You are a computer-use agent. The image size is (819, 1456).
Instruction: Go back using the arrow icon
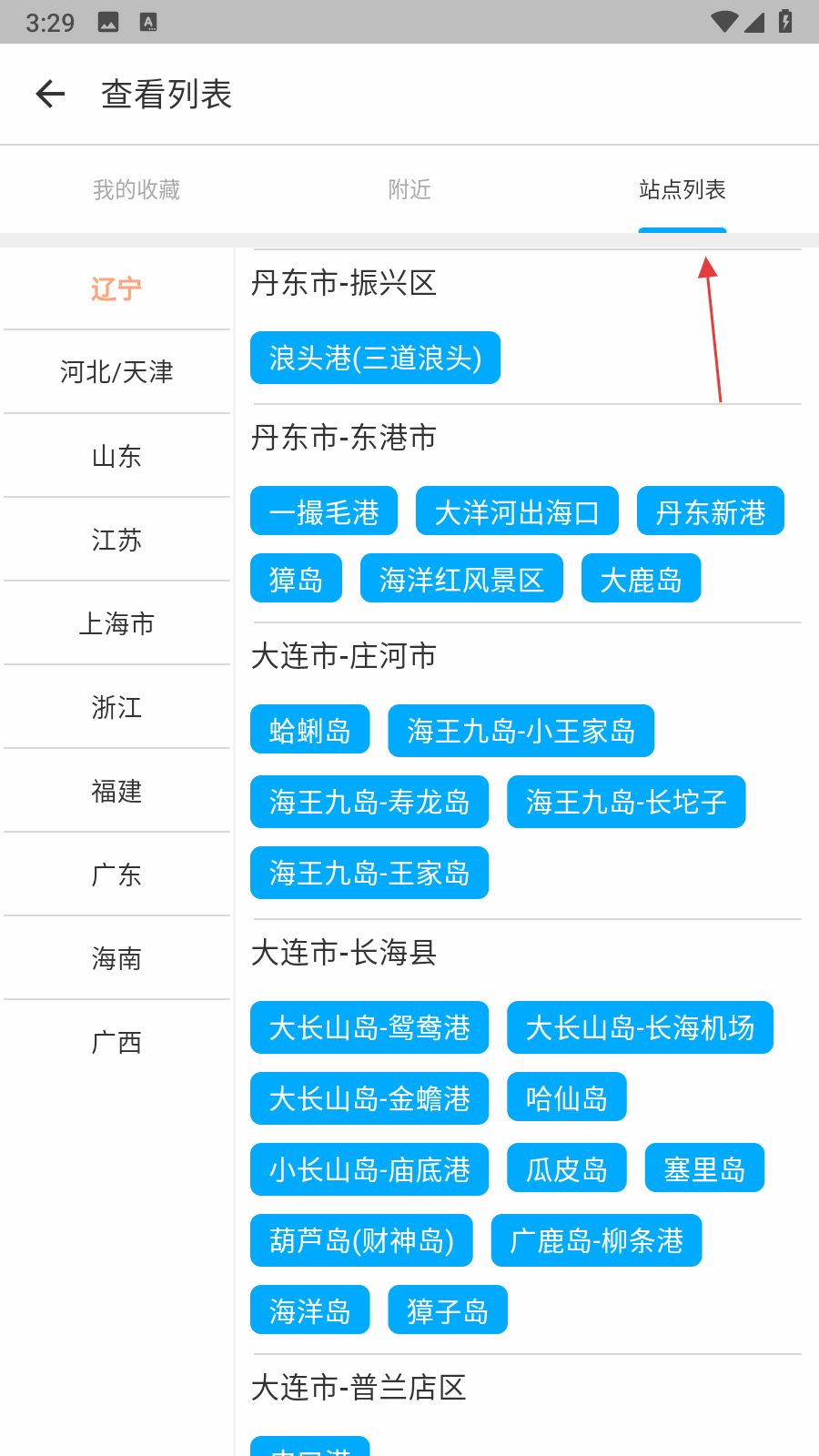point(50,94)
